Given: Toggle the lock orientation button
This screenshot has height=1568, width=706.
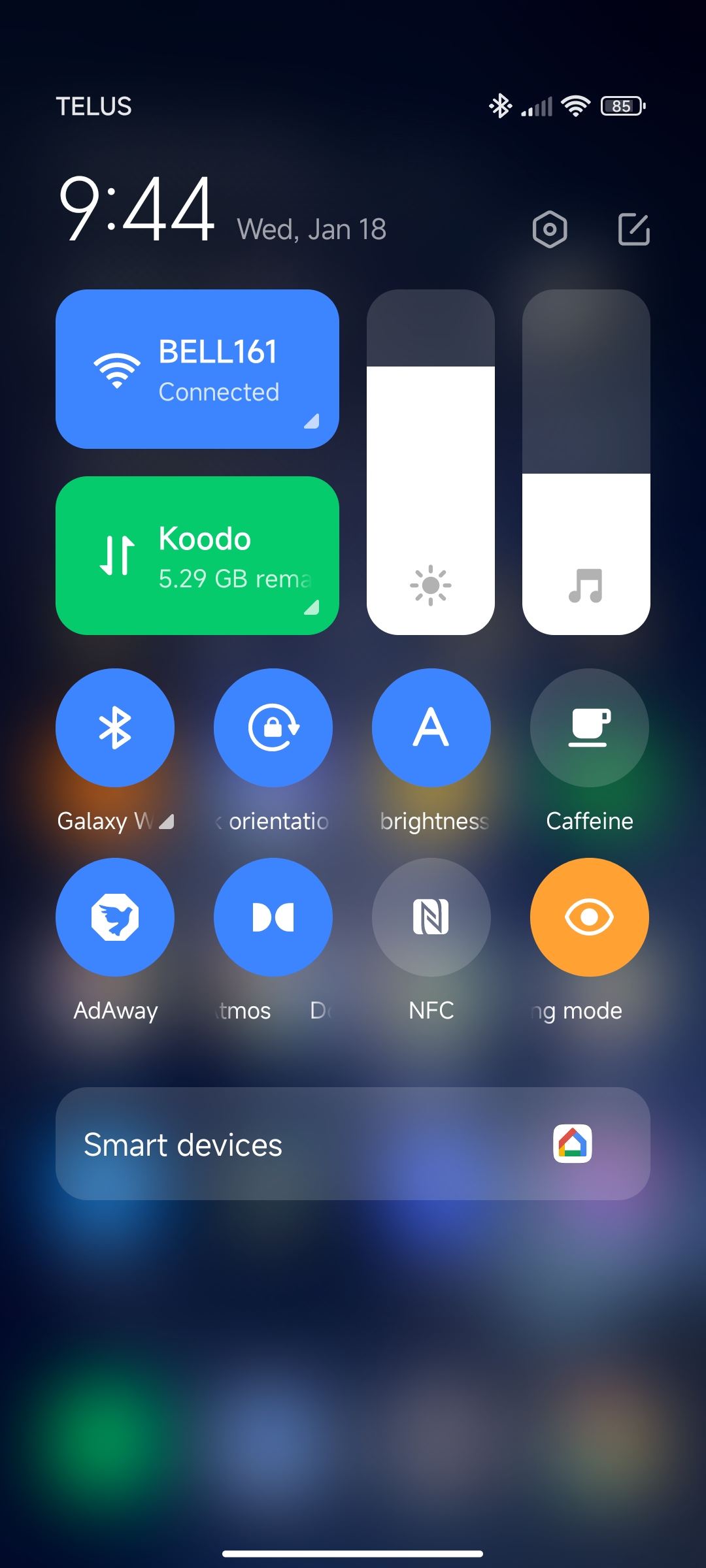Looking at the screenshot, I should pyautogui.click(x=273, y=728).
